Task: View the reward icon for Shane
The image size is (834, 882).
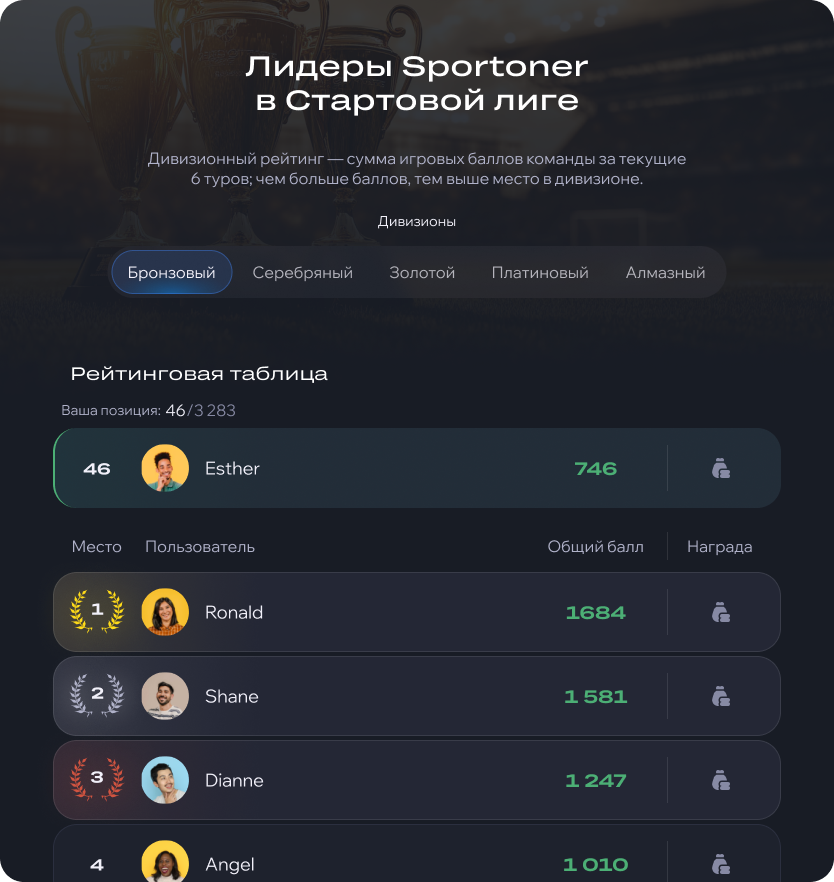Action: (x=720, y=696)
